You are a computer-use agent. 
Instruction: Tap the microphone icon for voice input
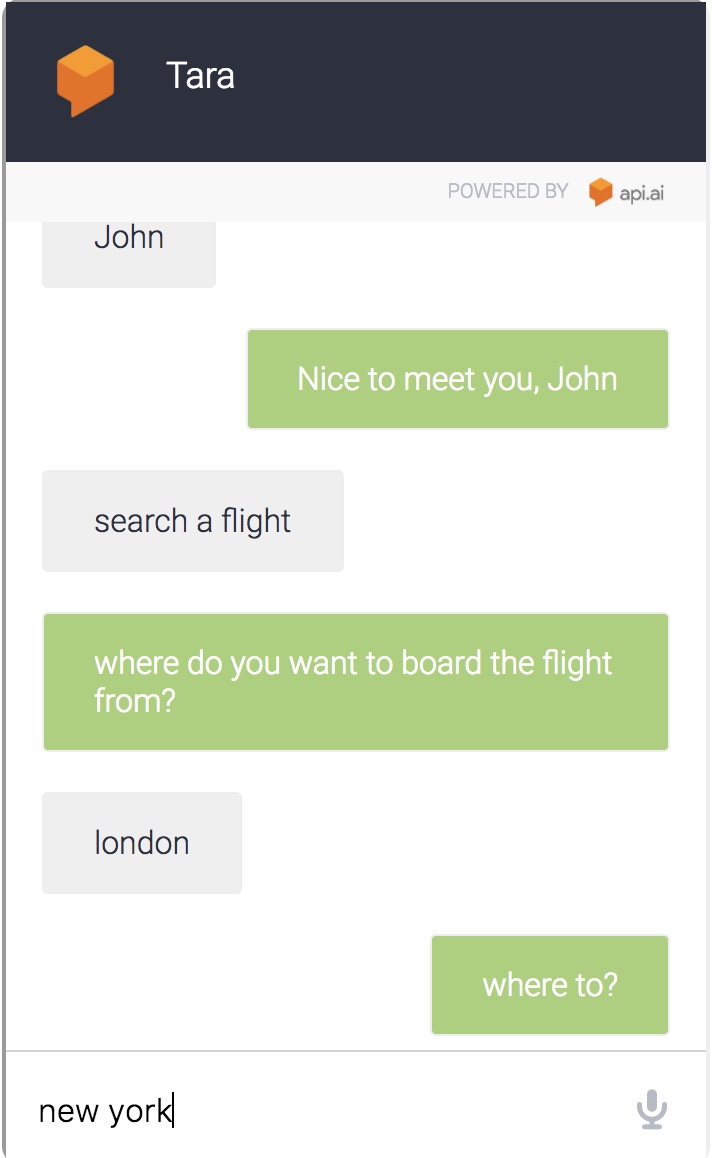coord(651,1109)
